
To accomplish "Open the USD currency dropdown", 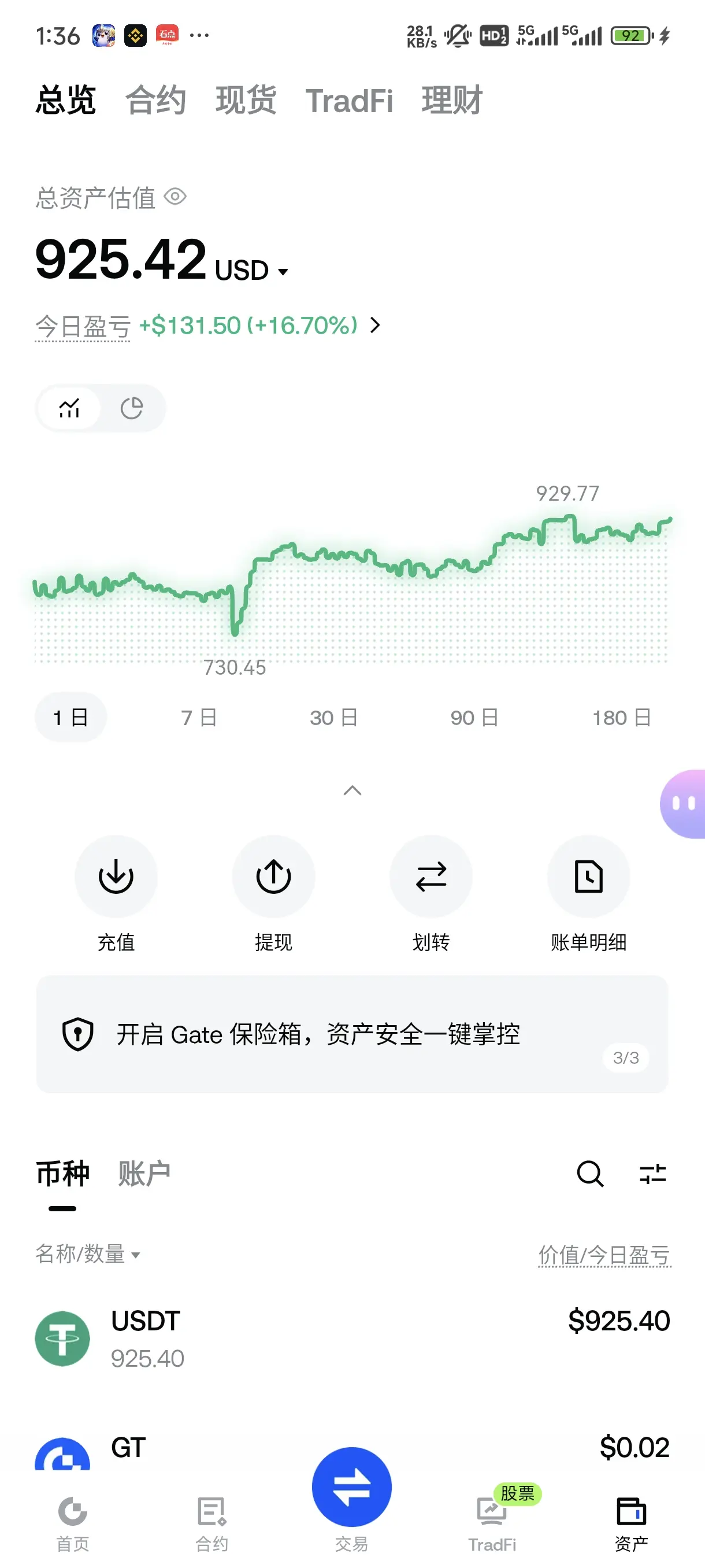I will click(251, 270).
